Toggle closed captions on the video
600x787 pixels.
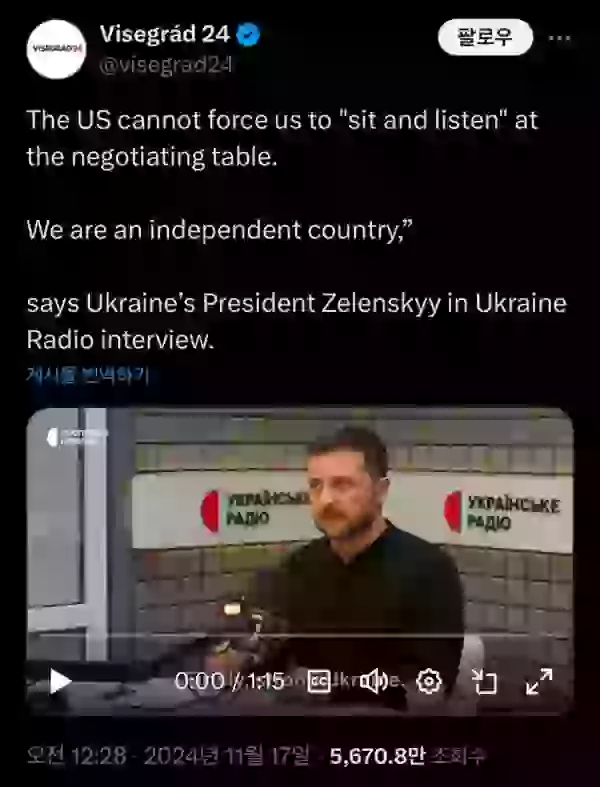pos(319,681)
